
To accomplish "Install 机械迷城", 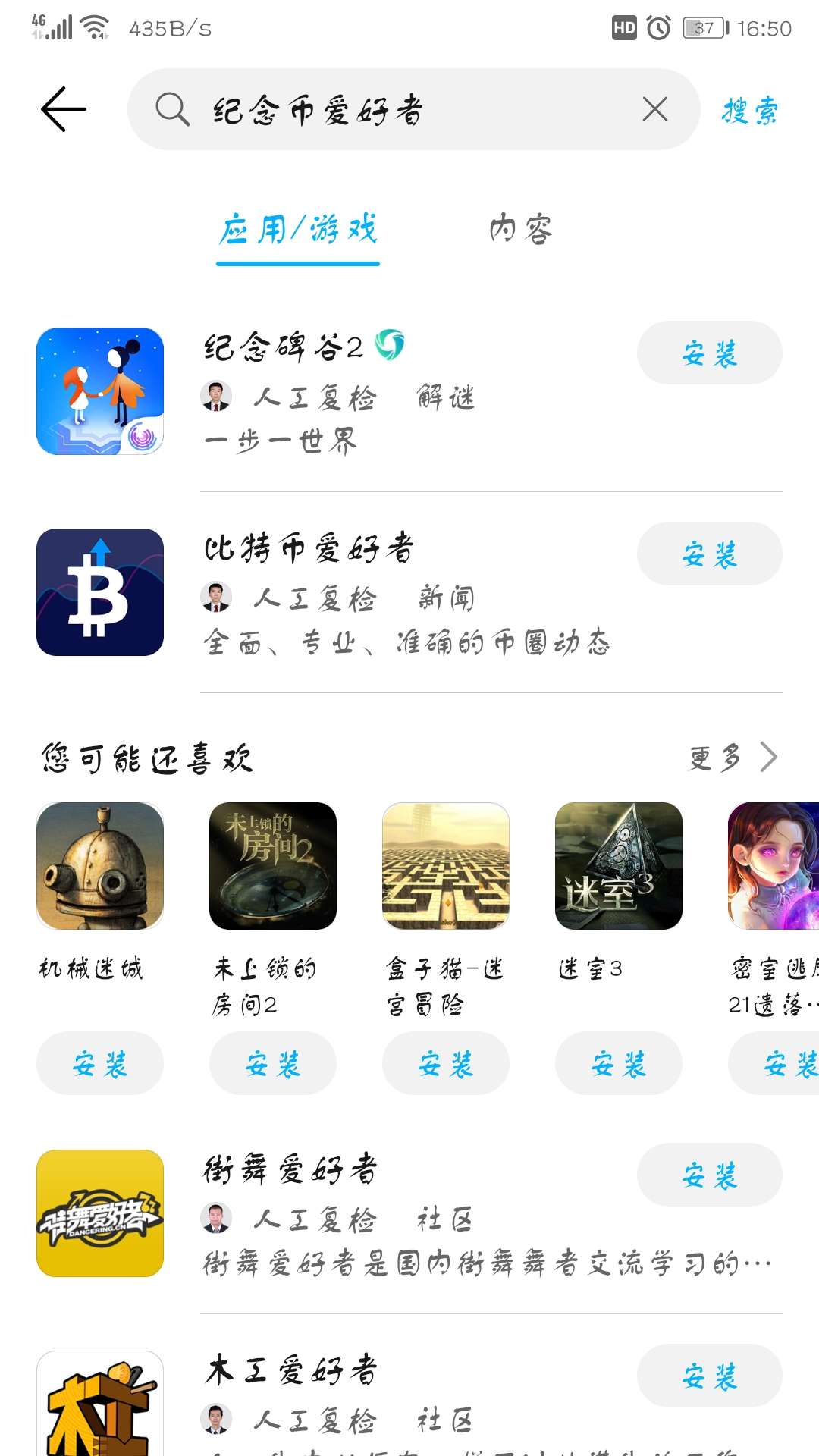I will (100, 1063).
